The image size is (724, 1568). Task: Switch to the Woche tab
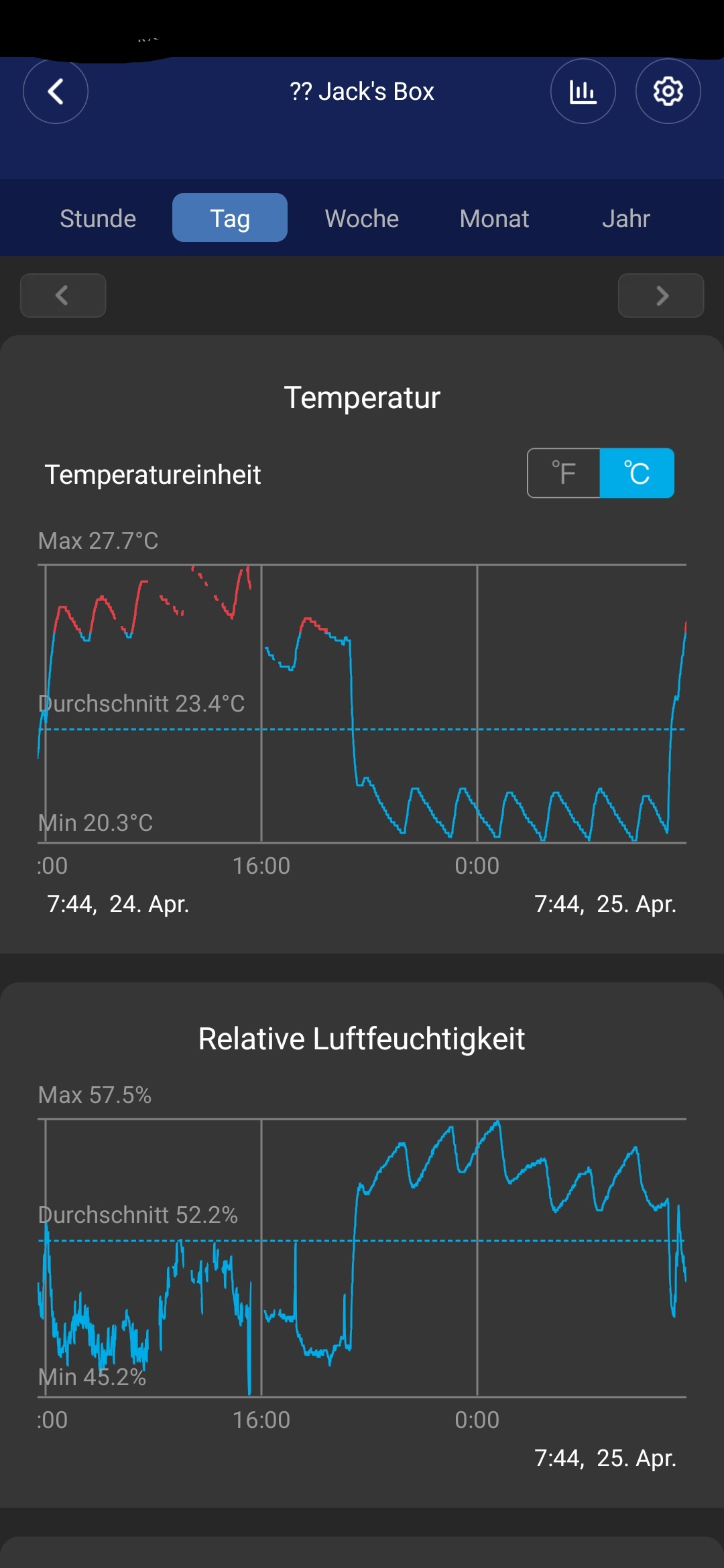click(x=362, y=218)
